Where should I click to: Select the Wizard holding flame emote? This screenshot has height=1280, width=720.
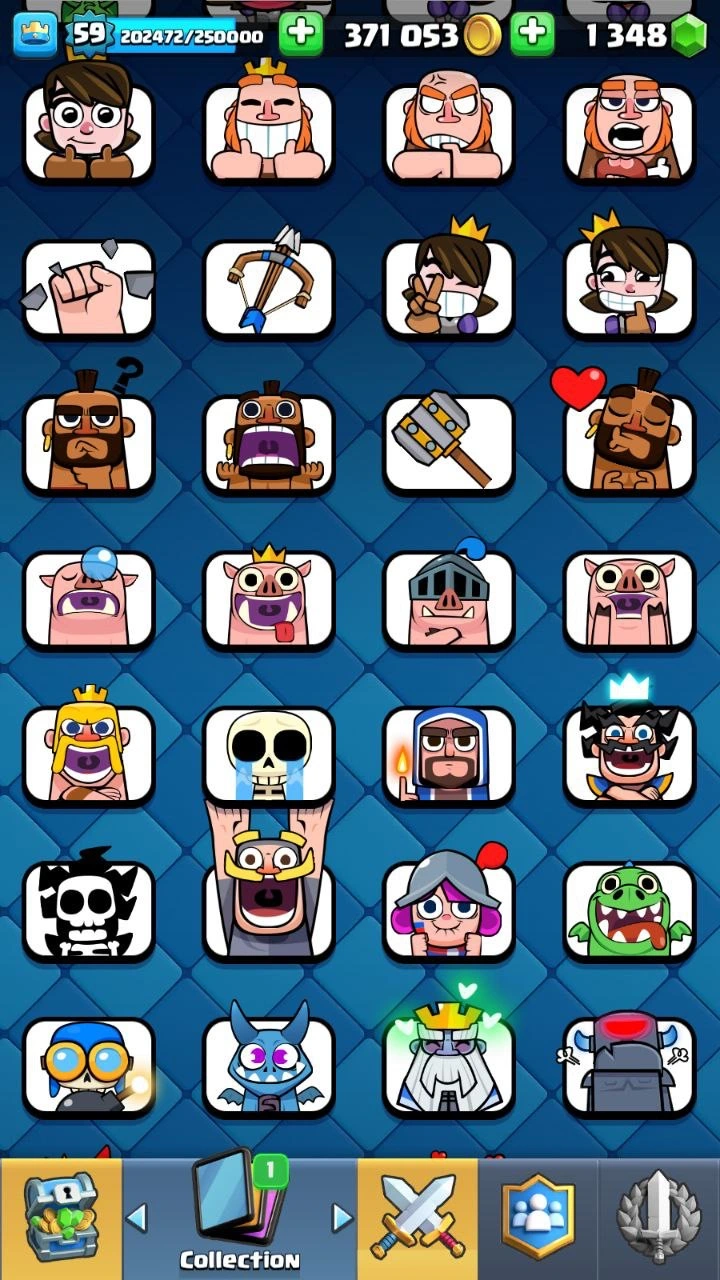pyautogui.click(x=448, y=755)
